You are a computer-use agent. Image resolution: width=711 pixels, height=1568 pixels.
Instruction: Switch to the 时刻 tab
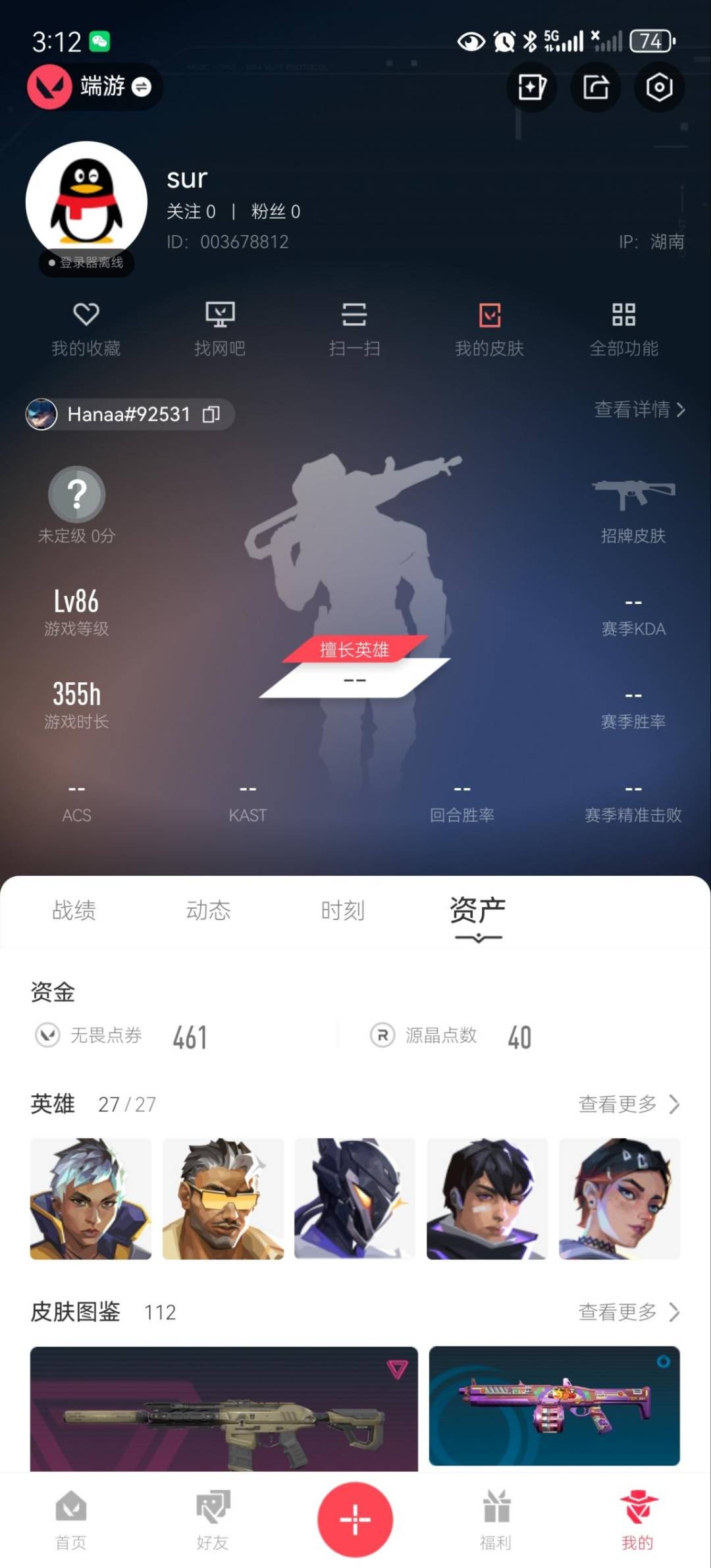pyautogui.click(x=342, y=910)
